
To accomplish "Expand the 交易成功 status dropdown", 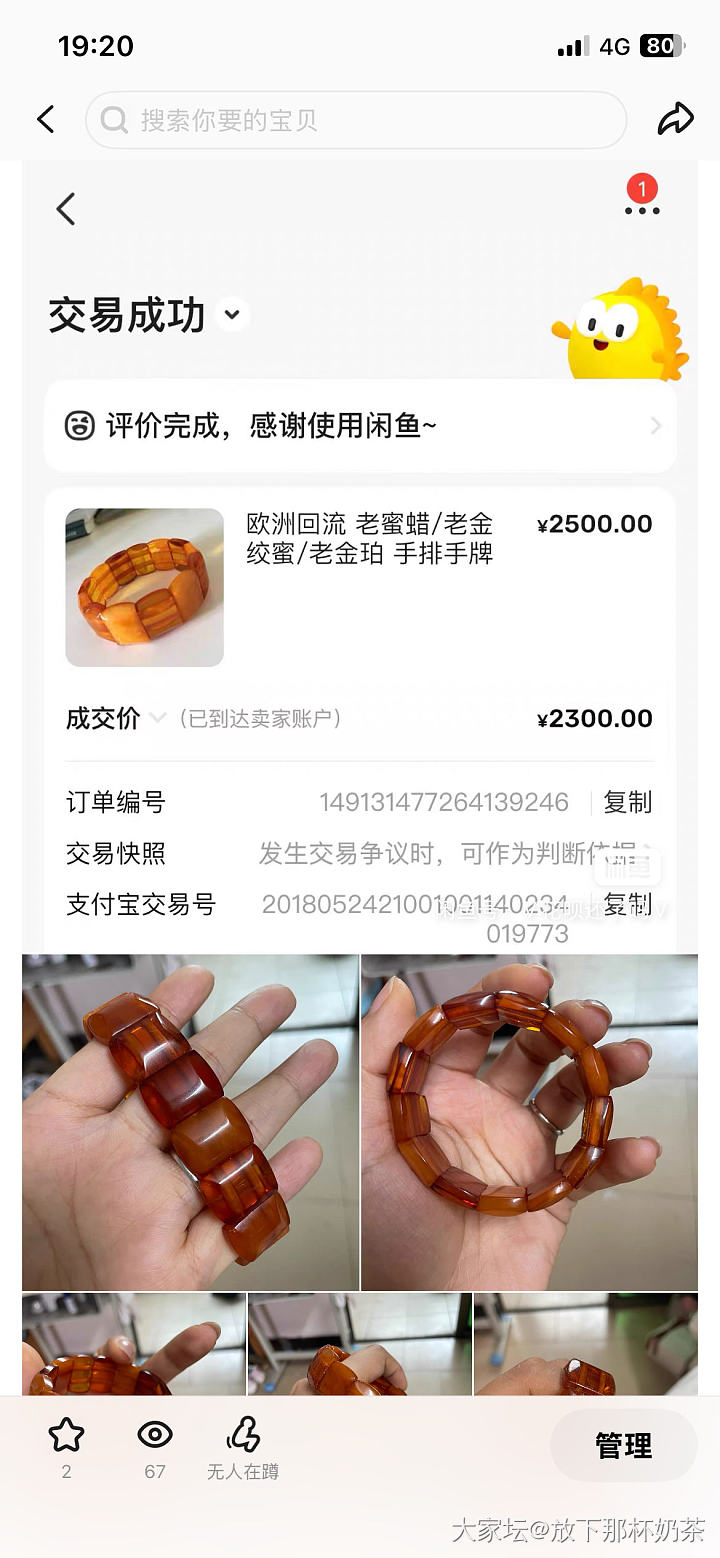I will coord(232,316).
